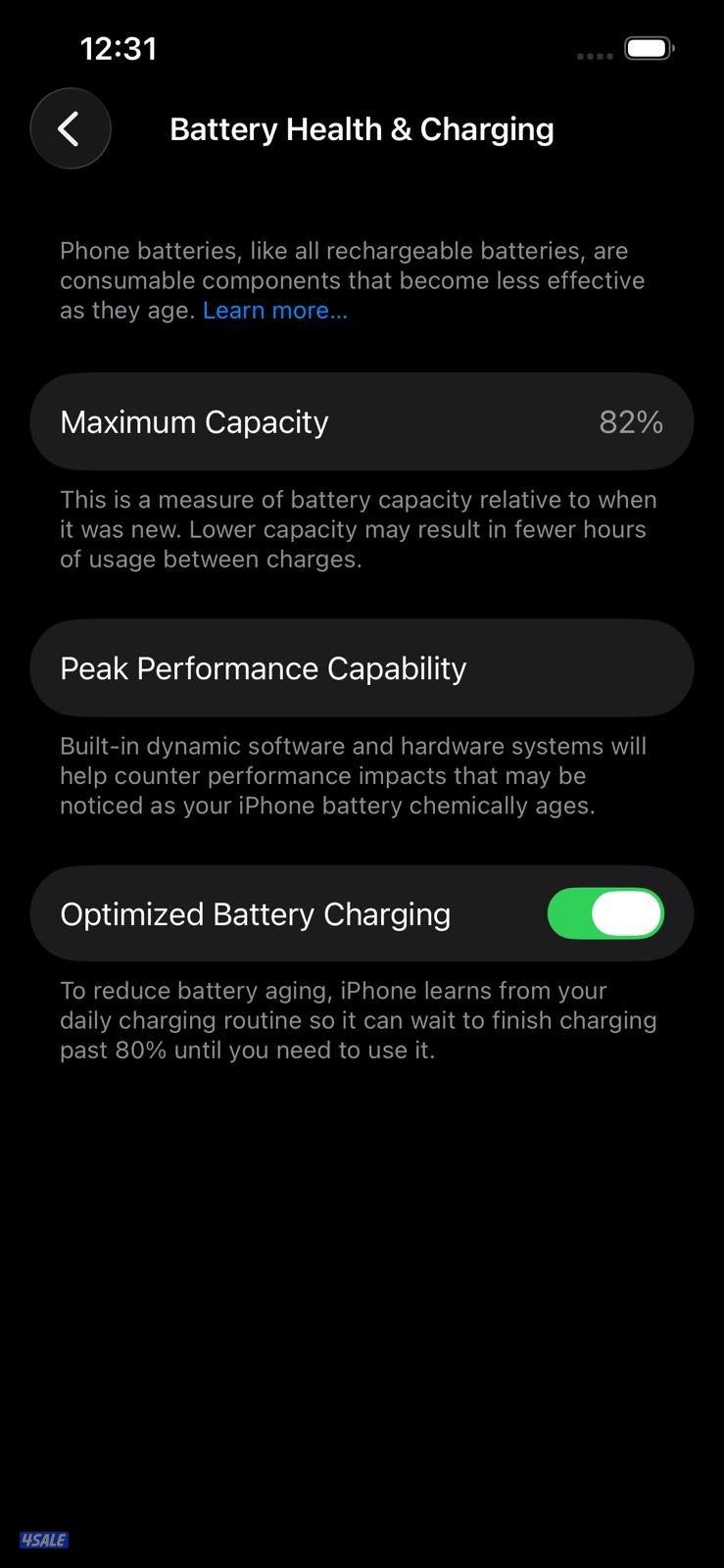Return to previous Settings screen

[70, 128]
